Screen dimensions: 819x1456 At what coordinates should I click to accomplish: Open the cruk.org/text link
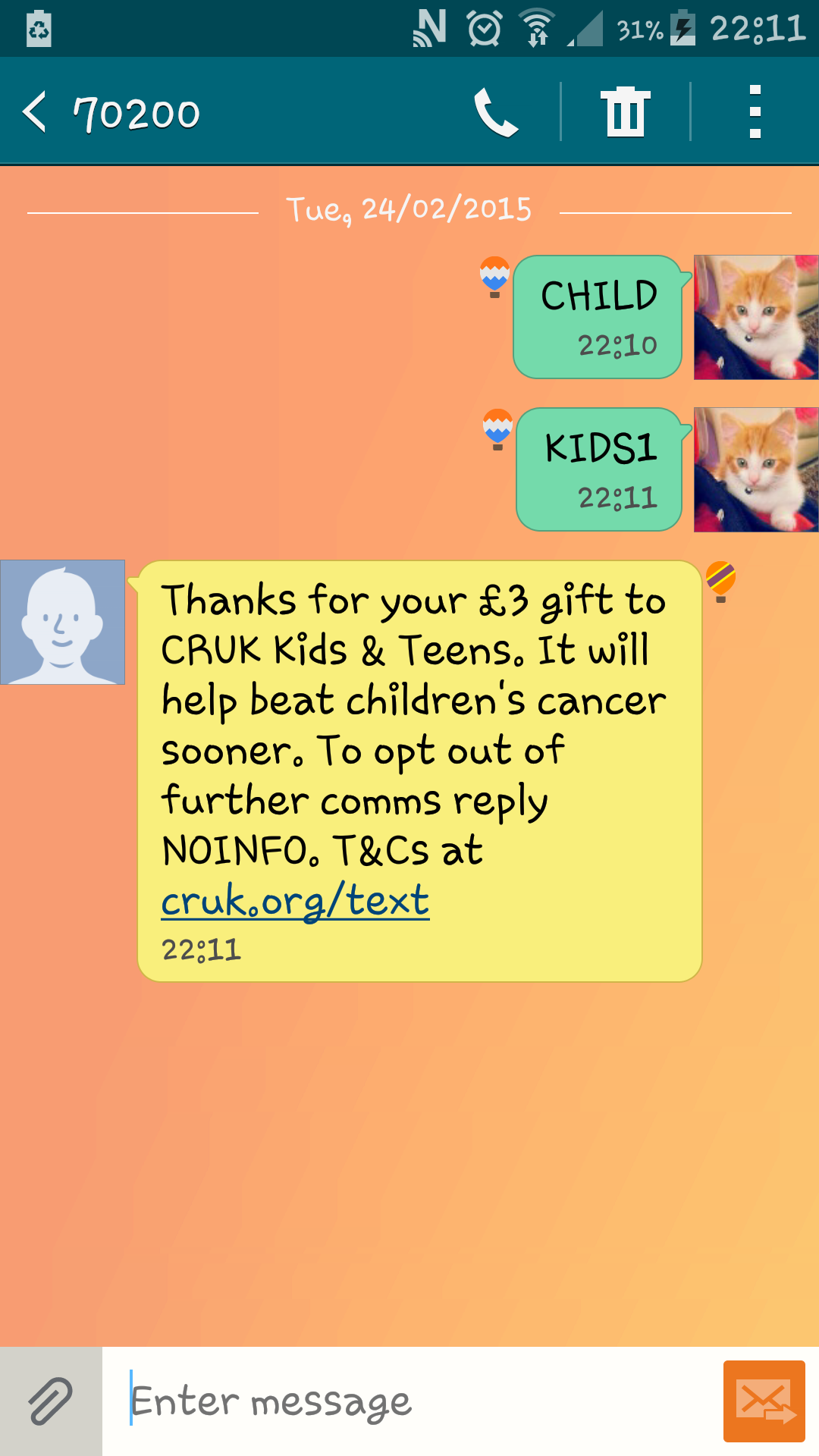coord(295,900)
